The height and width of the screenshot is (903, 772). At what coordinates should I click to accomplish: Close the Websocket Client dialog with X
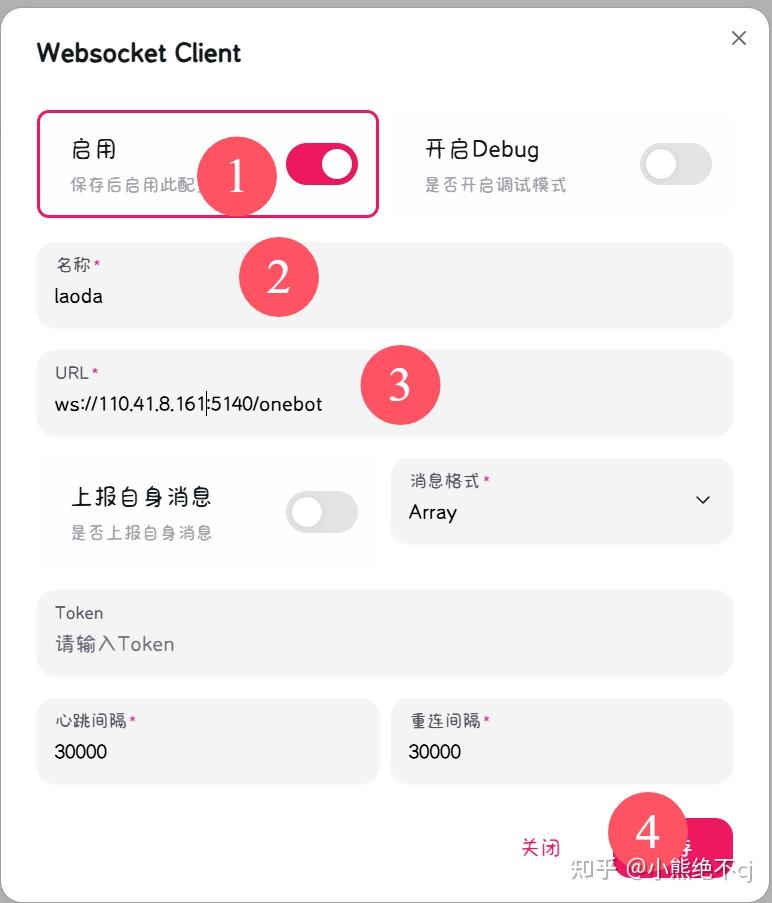739,38
